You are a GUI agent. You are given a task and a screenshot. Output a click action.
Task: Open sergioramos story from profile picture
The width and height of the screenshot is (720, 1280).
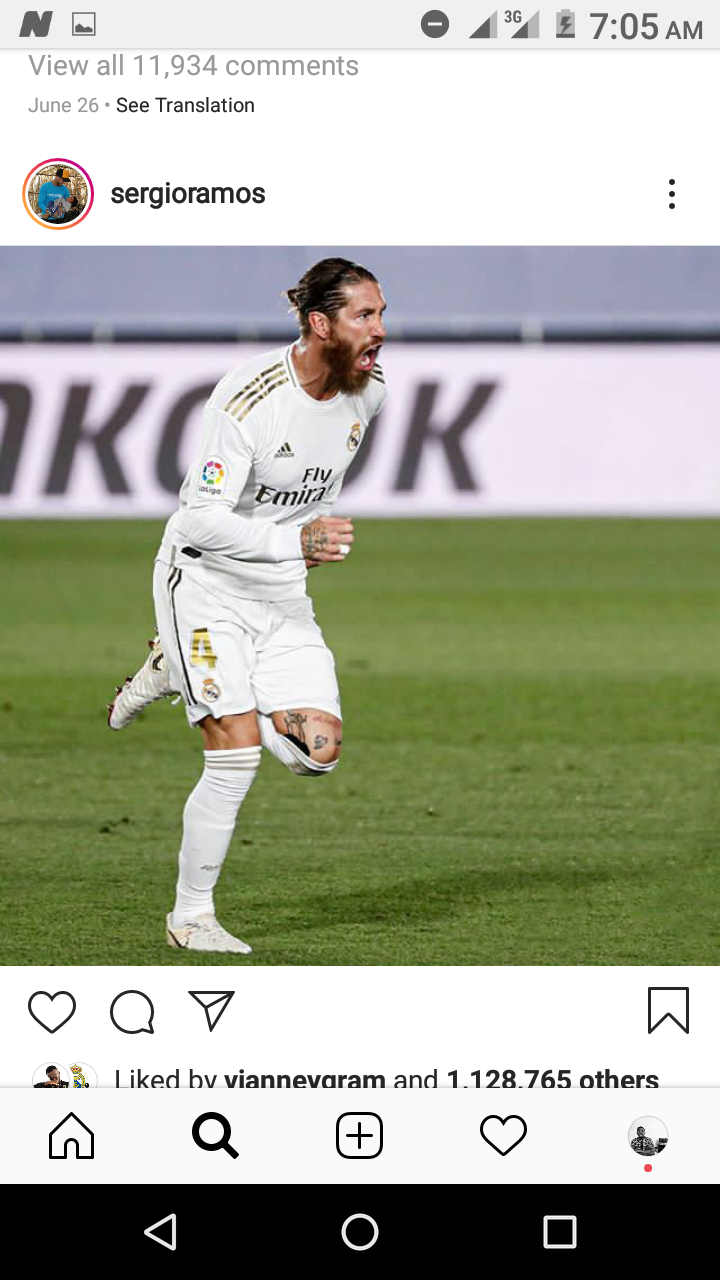[58, 194]
